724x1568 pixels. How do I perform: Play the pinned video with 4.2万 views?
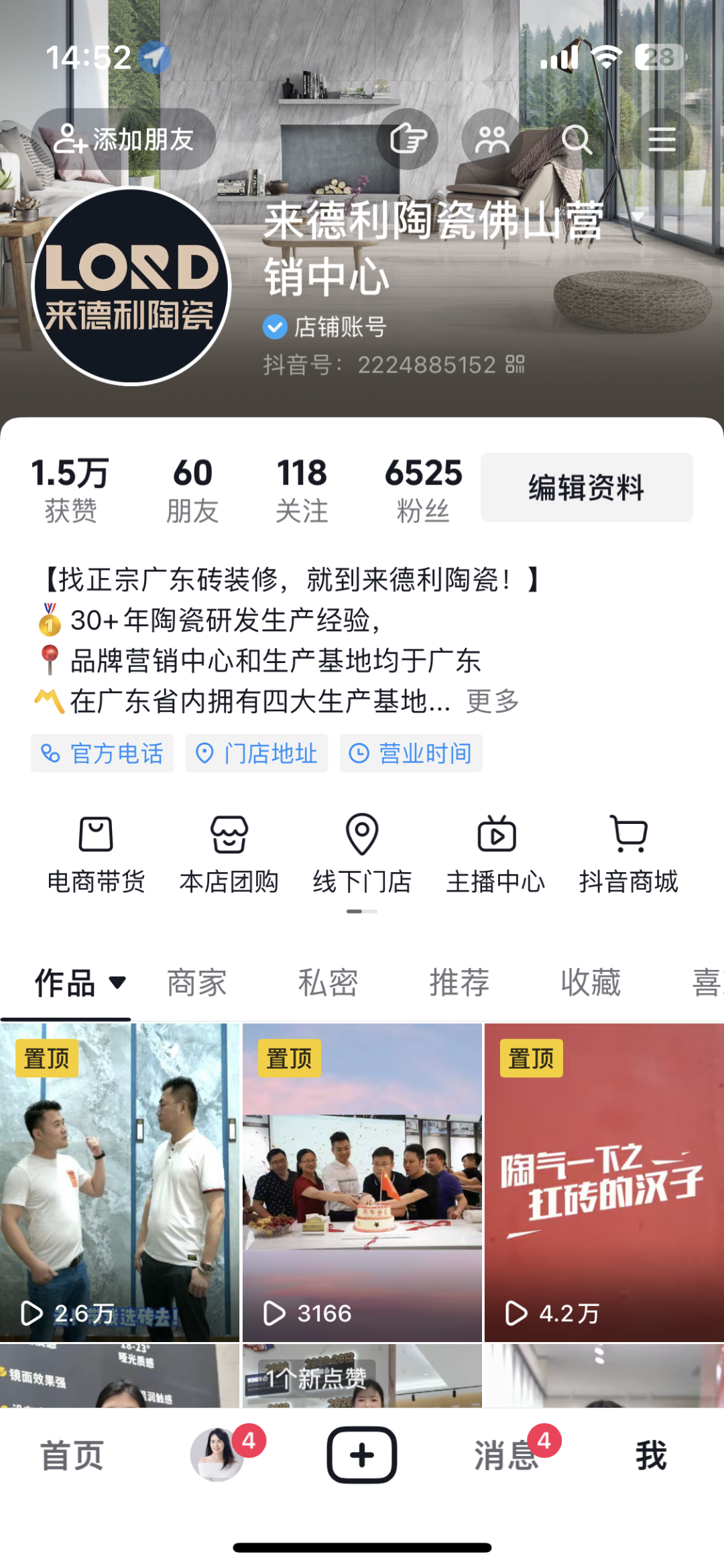pos(604,1181)
